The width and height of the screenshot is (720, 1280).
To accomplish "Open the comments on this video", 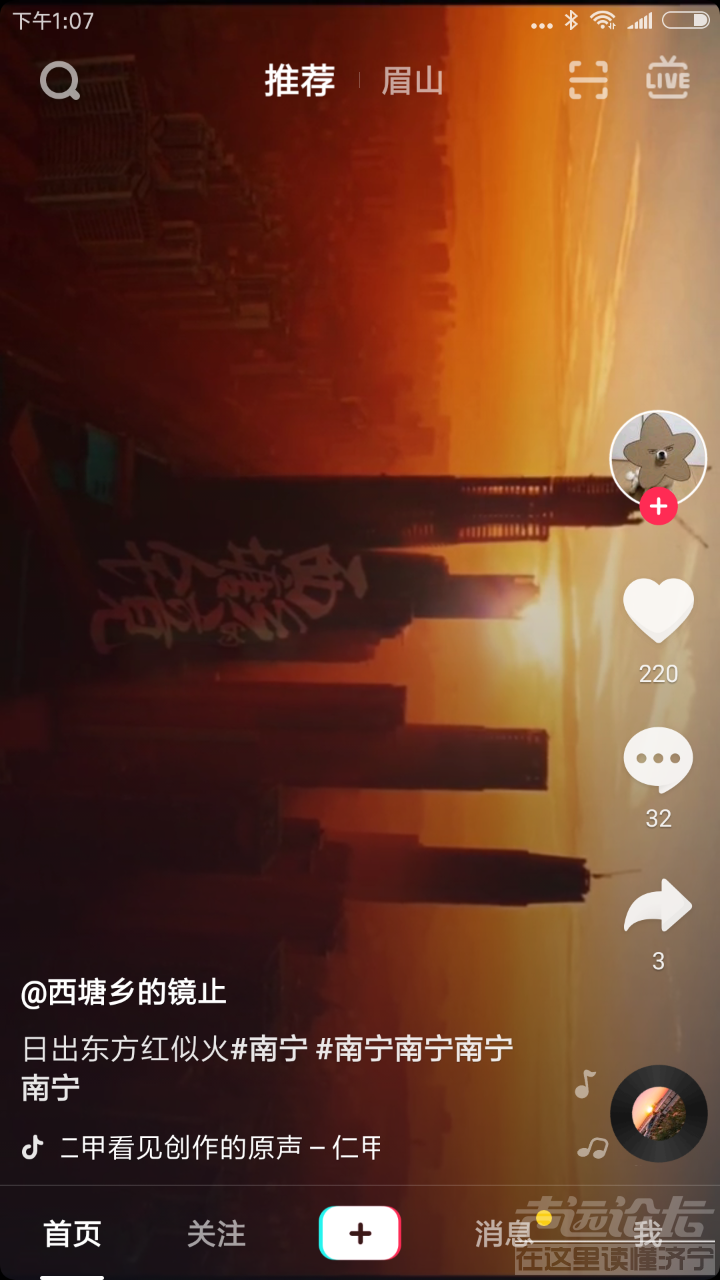I will 658,760.
